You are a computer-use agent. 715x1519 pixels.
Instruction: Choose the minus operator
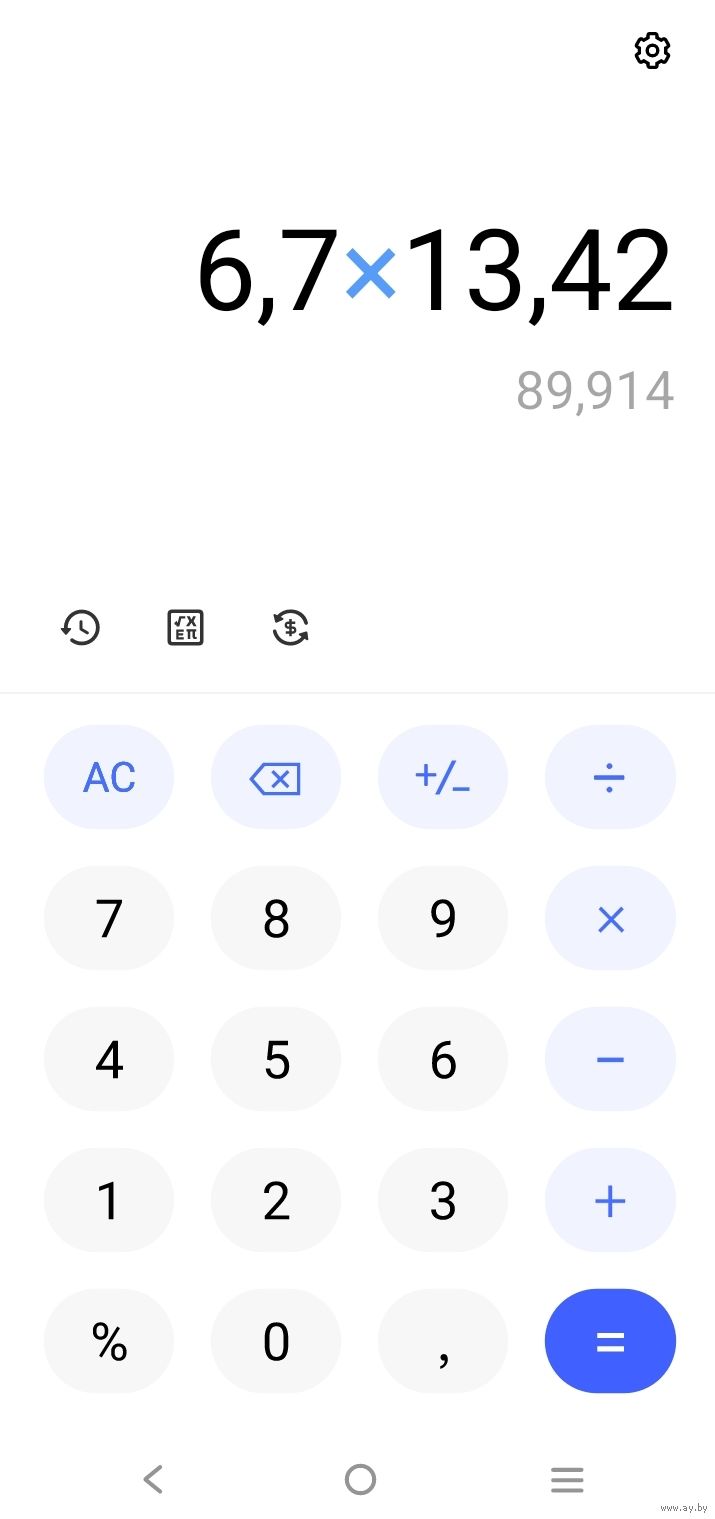coord(610,1059)
